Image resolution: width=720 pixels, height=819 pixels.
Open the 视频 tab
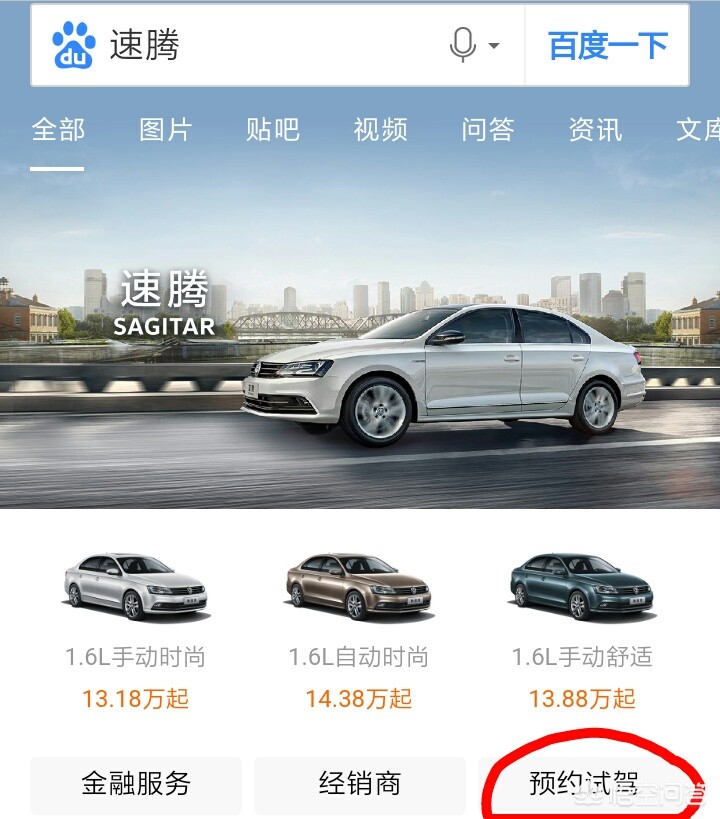pos(380,130)
